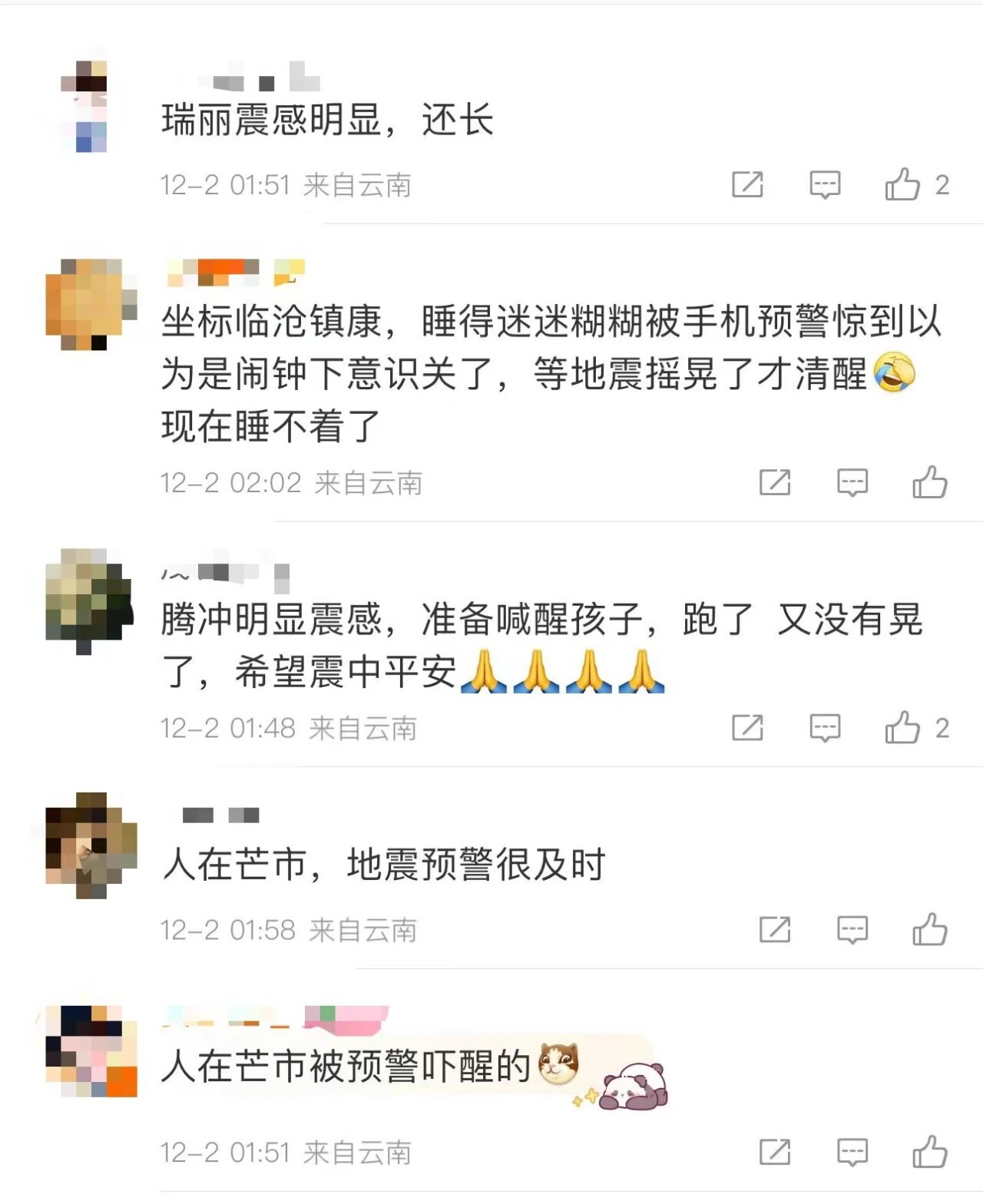Like the 被预警吓醒 comment
Screen dimensions: 983x1204
930,1152
